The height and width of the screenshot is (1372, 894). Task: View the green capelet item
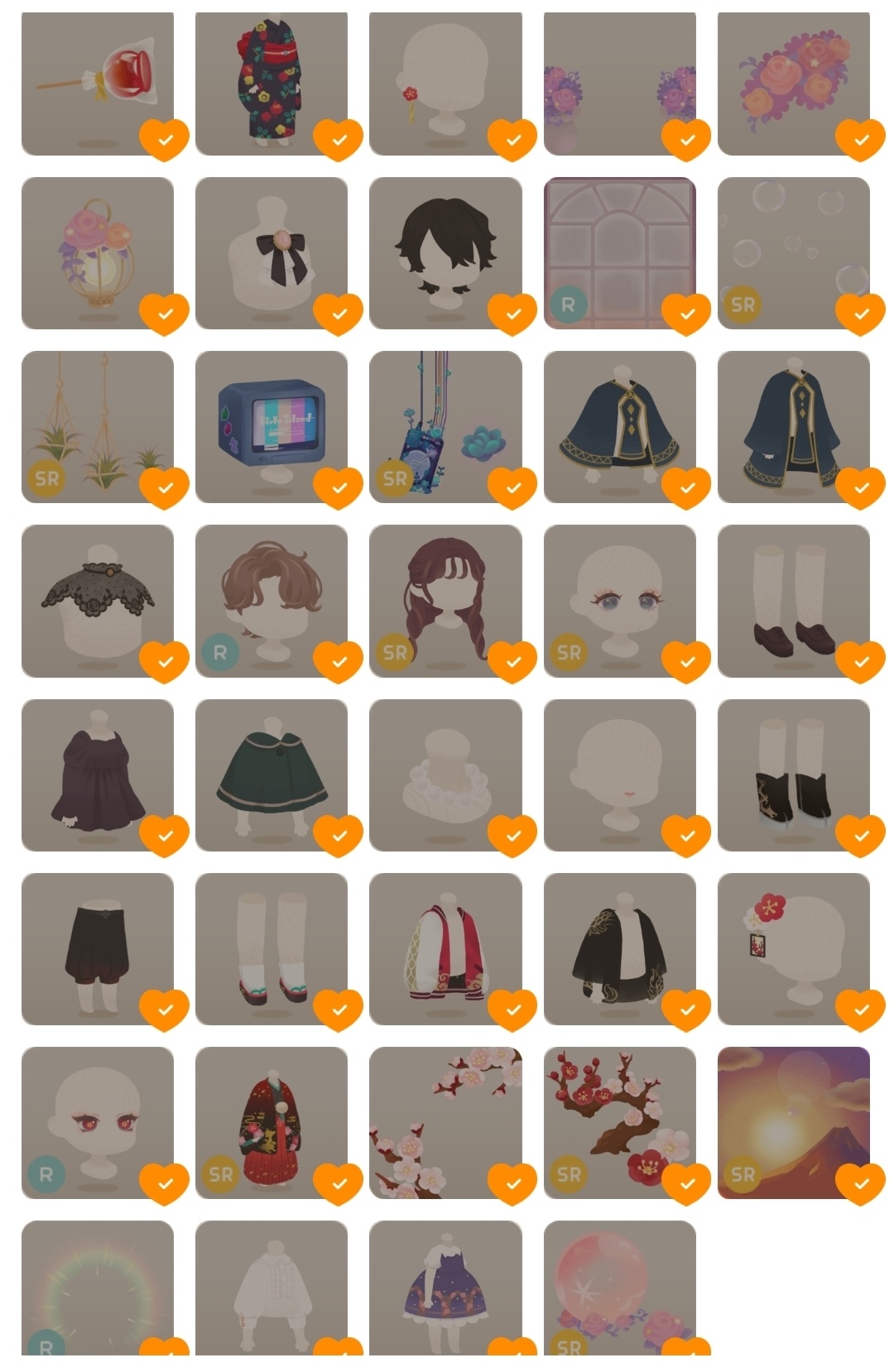[272, 775]
